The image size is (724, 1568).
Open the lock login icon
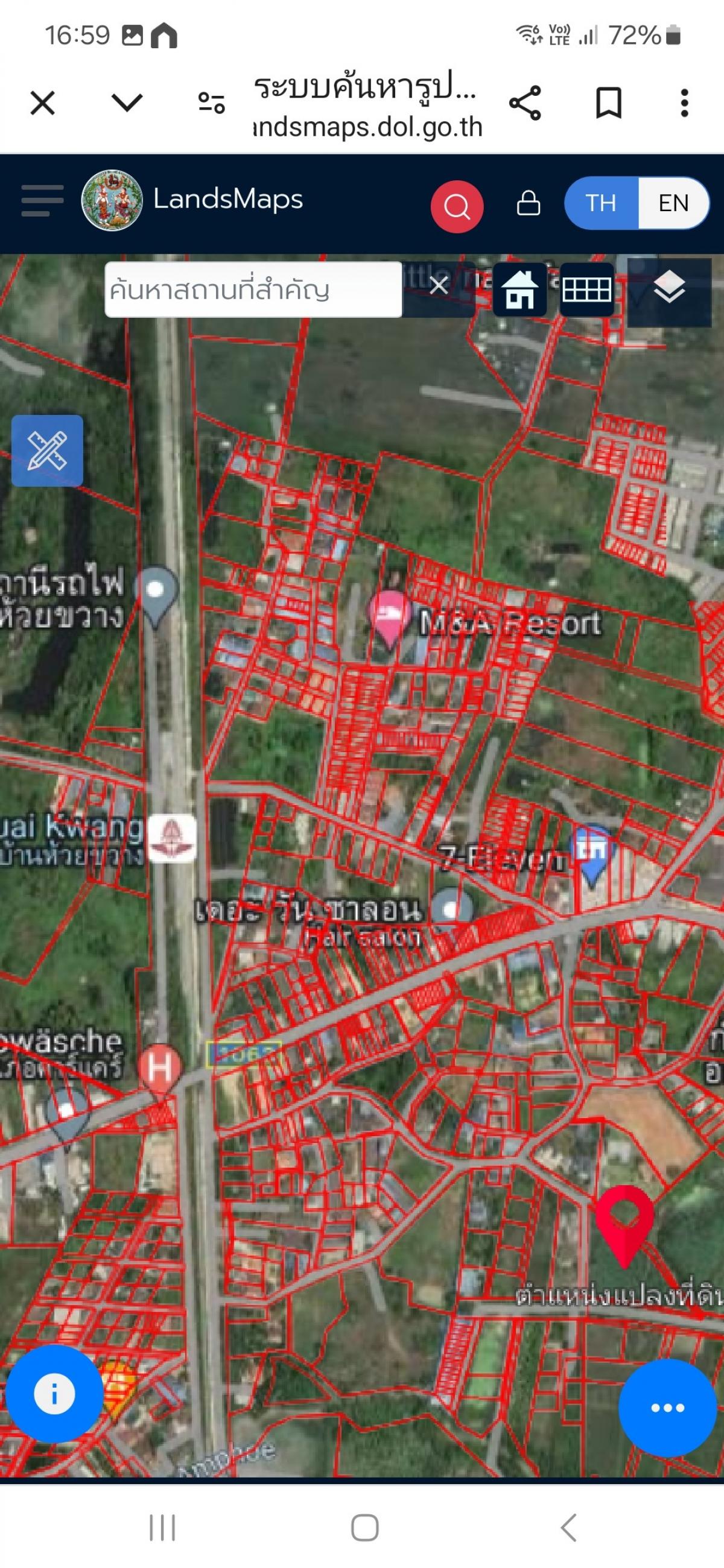528,203
